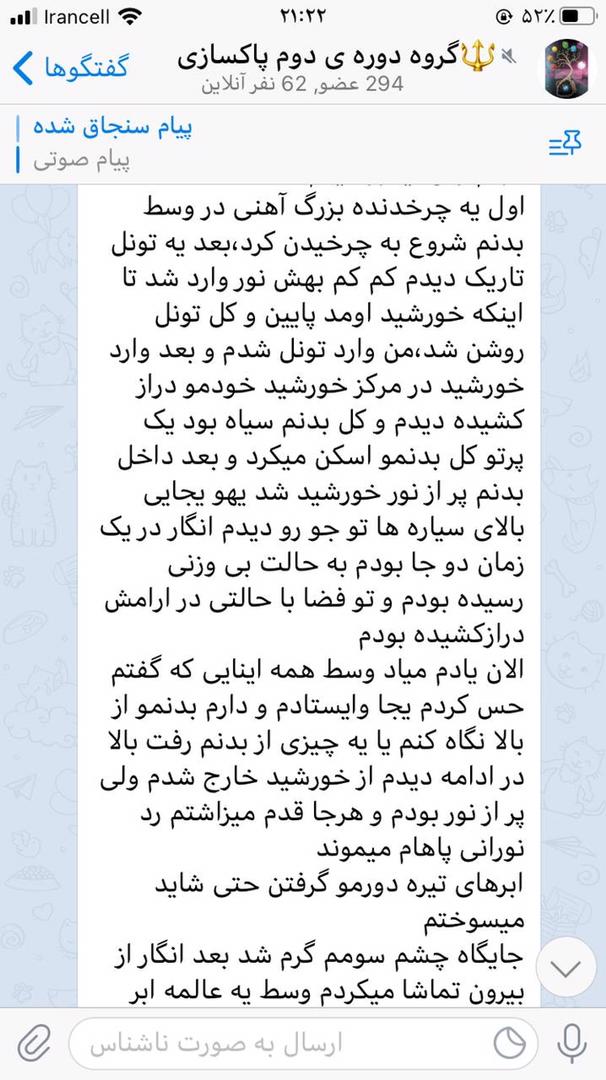Tap the microphone to record voice
This screenshot has height=1080, width=606.
(x=571, y=1044)
